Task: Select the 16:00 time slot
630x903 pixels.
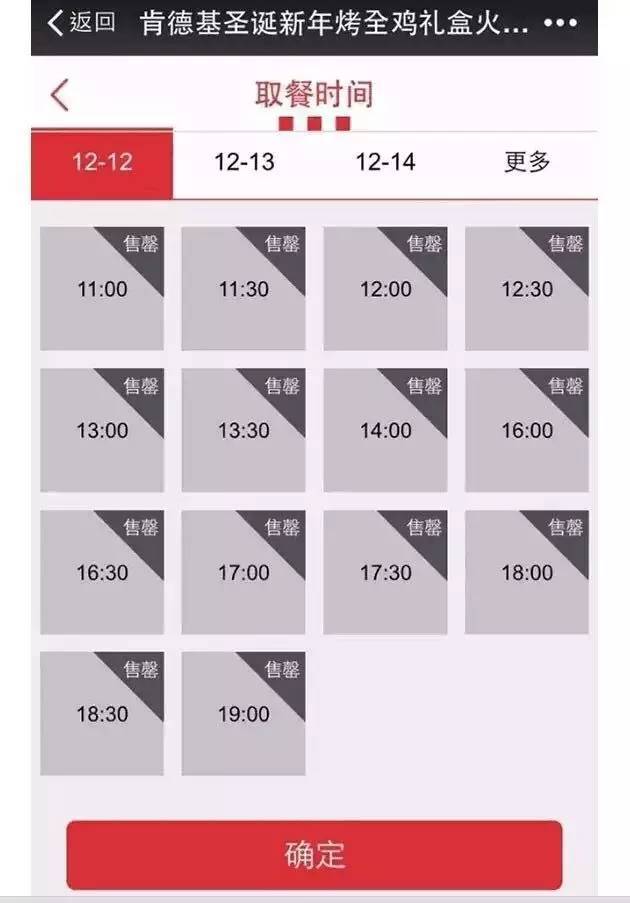Action: coord(527,431)
